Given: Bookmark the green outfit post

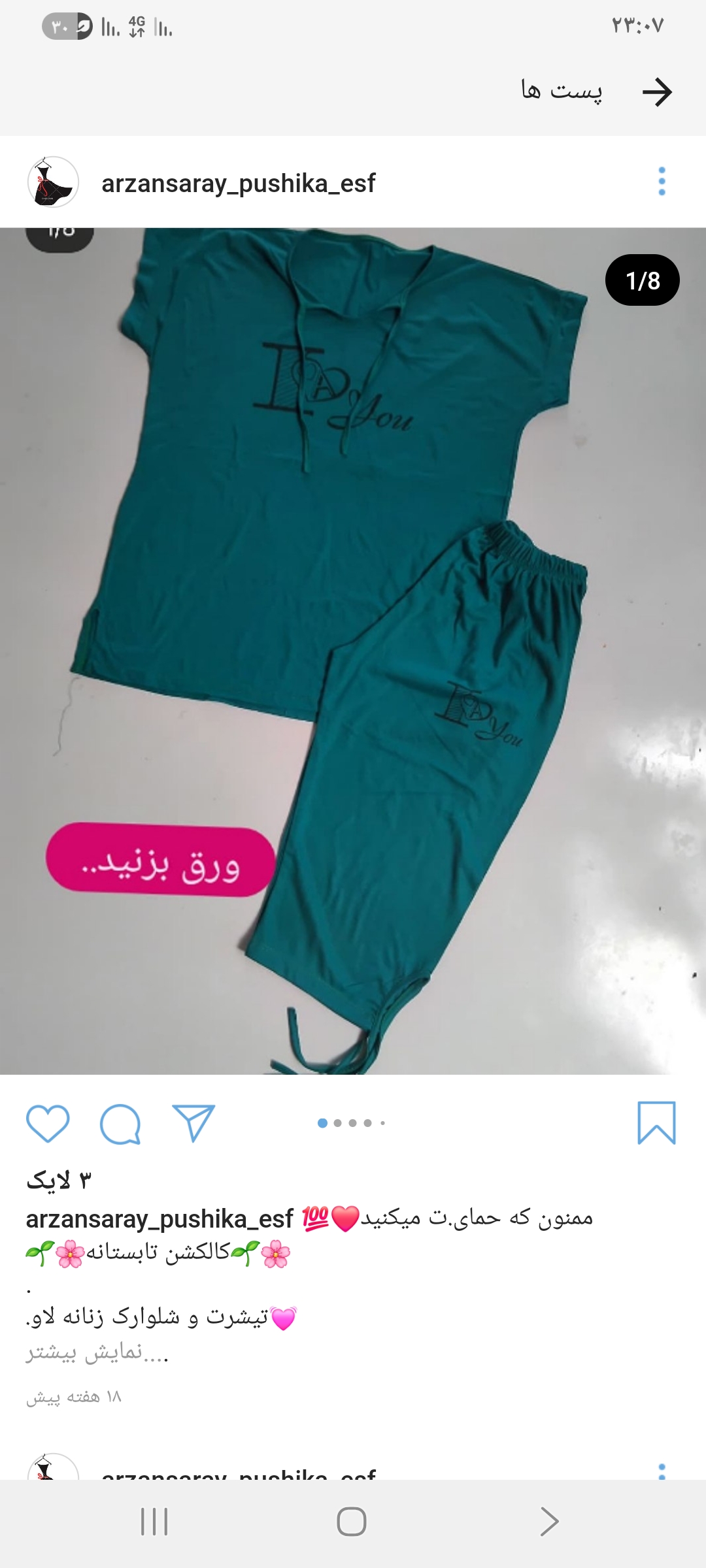Looking at the screenshot, I should (656, 1123).
